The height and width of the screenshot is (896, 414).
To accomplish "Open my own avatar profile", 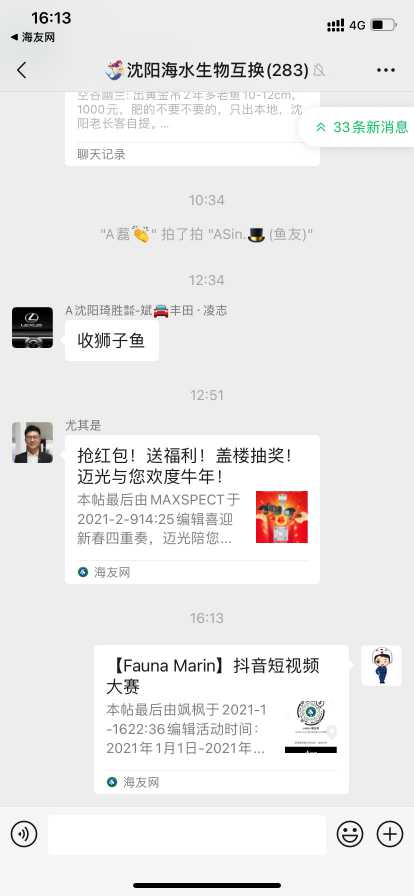I will click(x=381, y=666).
